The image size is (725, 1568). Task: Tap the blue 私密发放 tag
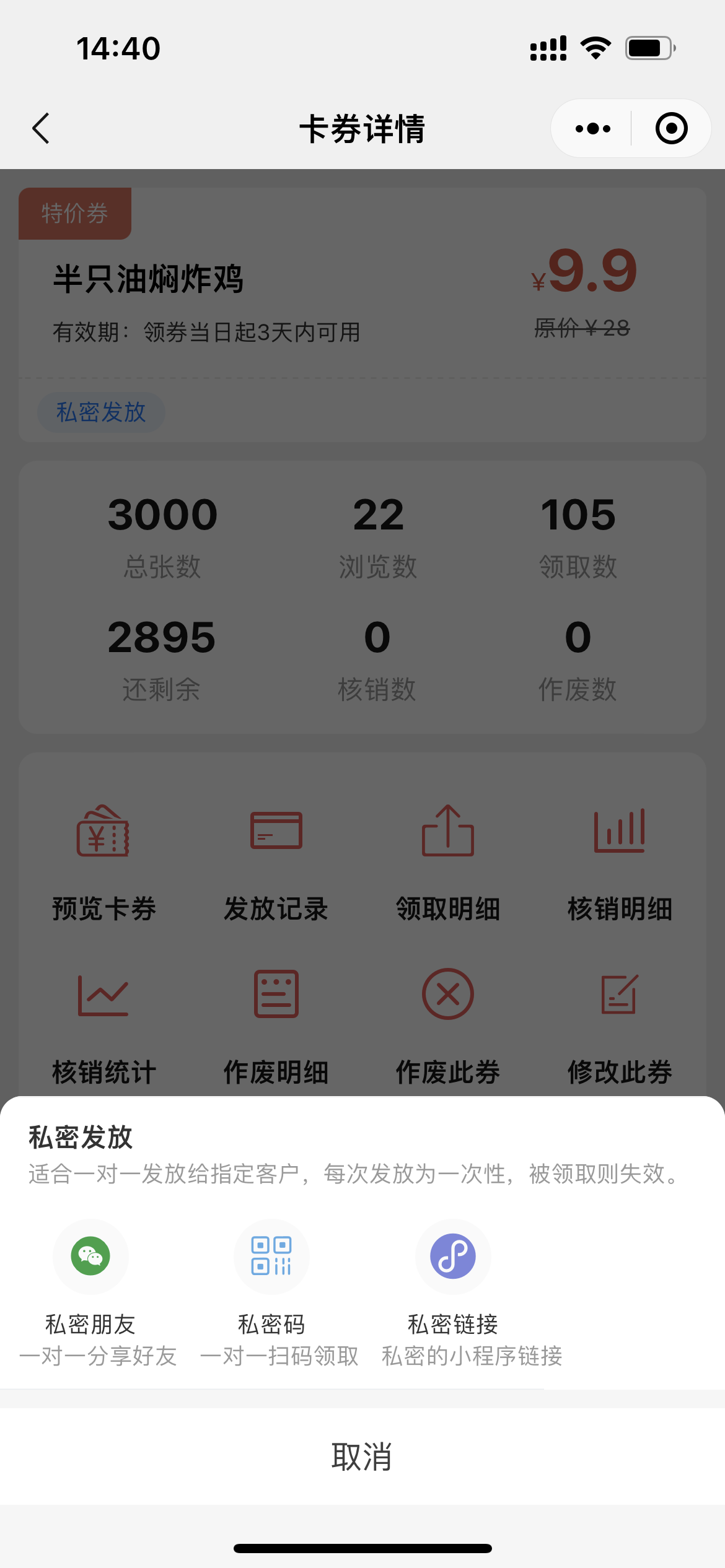[101, 411]
